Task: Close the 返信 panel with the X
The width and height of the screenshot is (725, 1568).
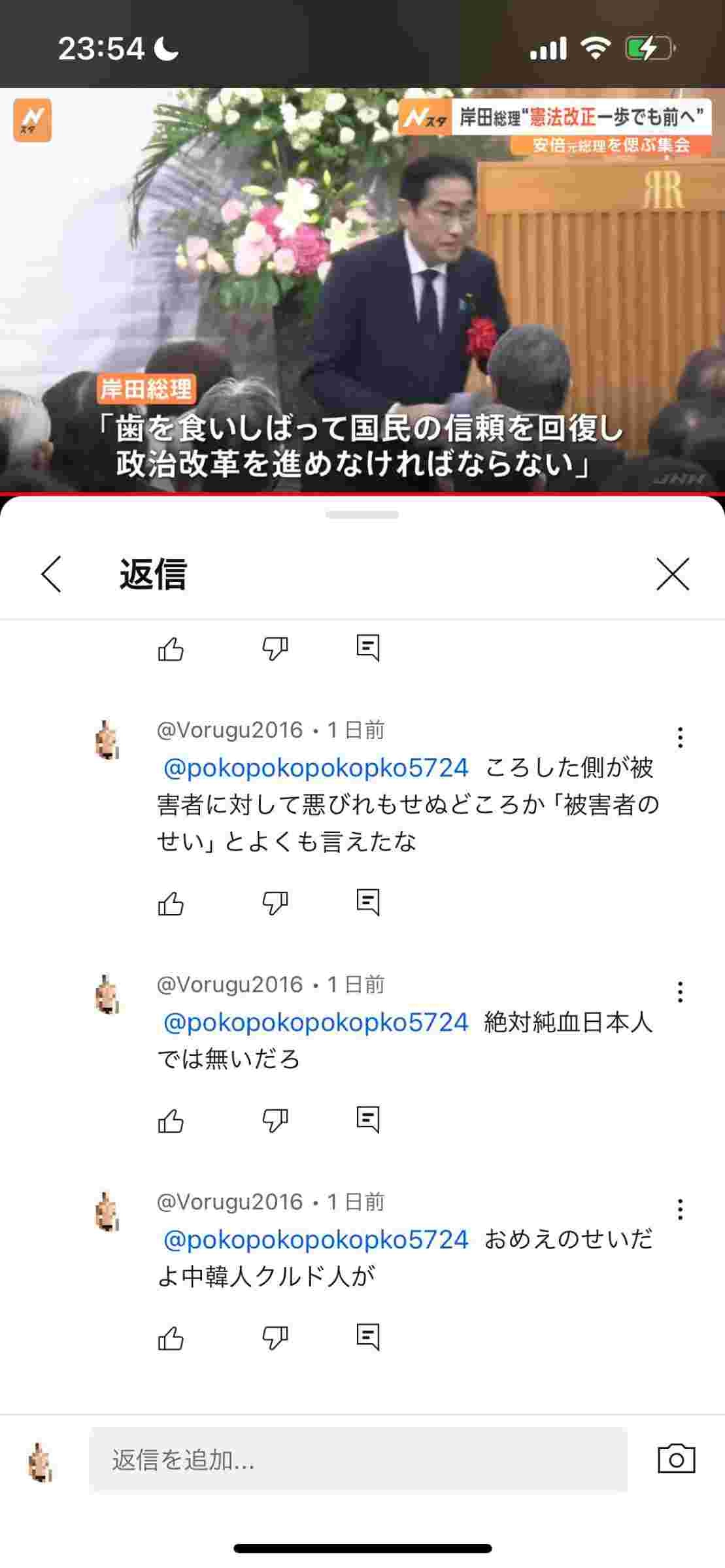Action: tap(673, 574)
